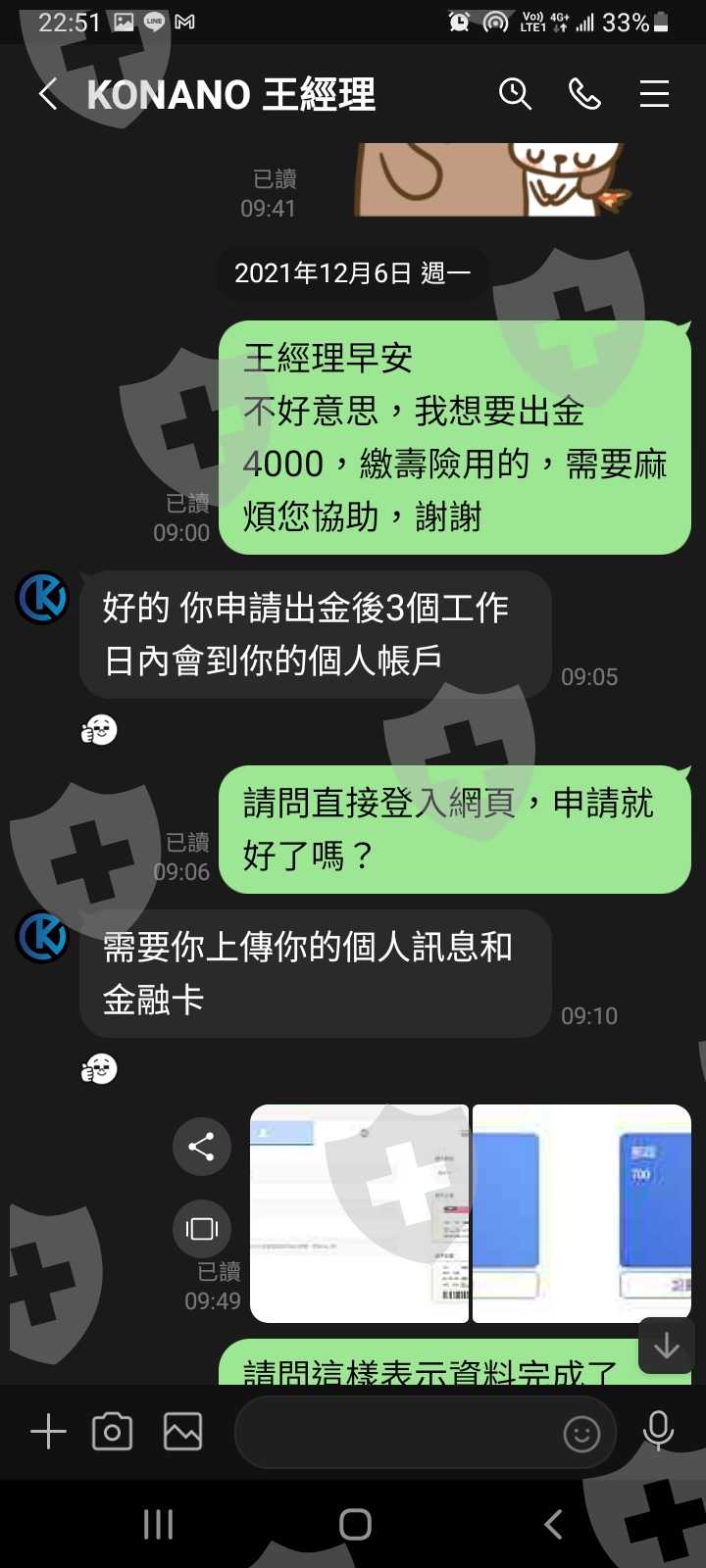Open the second sent image with blue cards
This screenshot has width=706, height=1568.
point(581,1213)
